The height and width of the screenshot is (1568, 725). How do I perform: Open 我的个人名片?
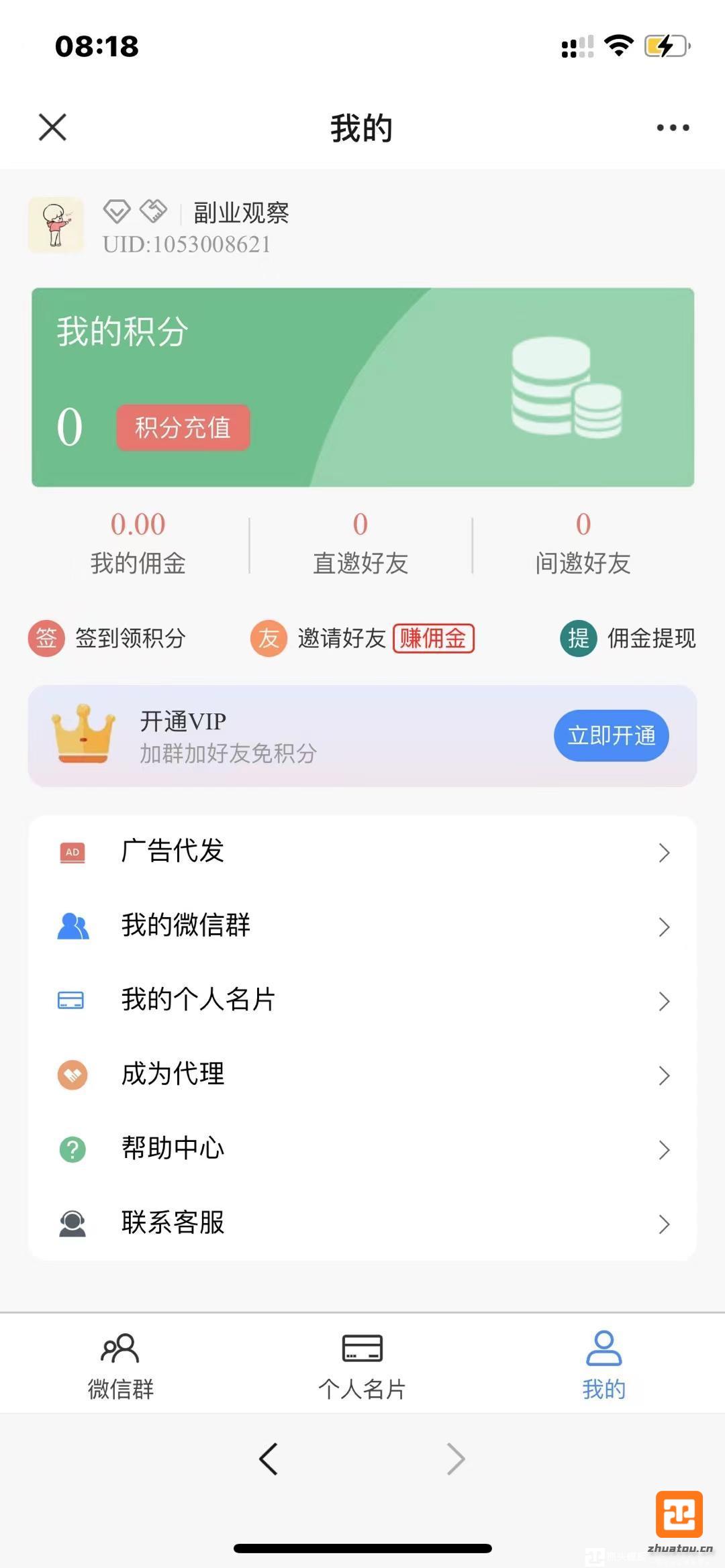362,1000
